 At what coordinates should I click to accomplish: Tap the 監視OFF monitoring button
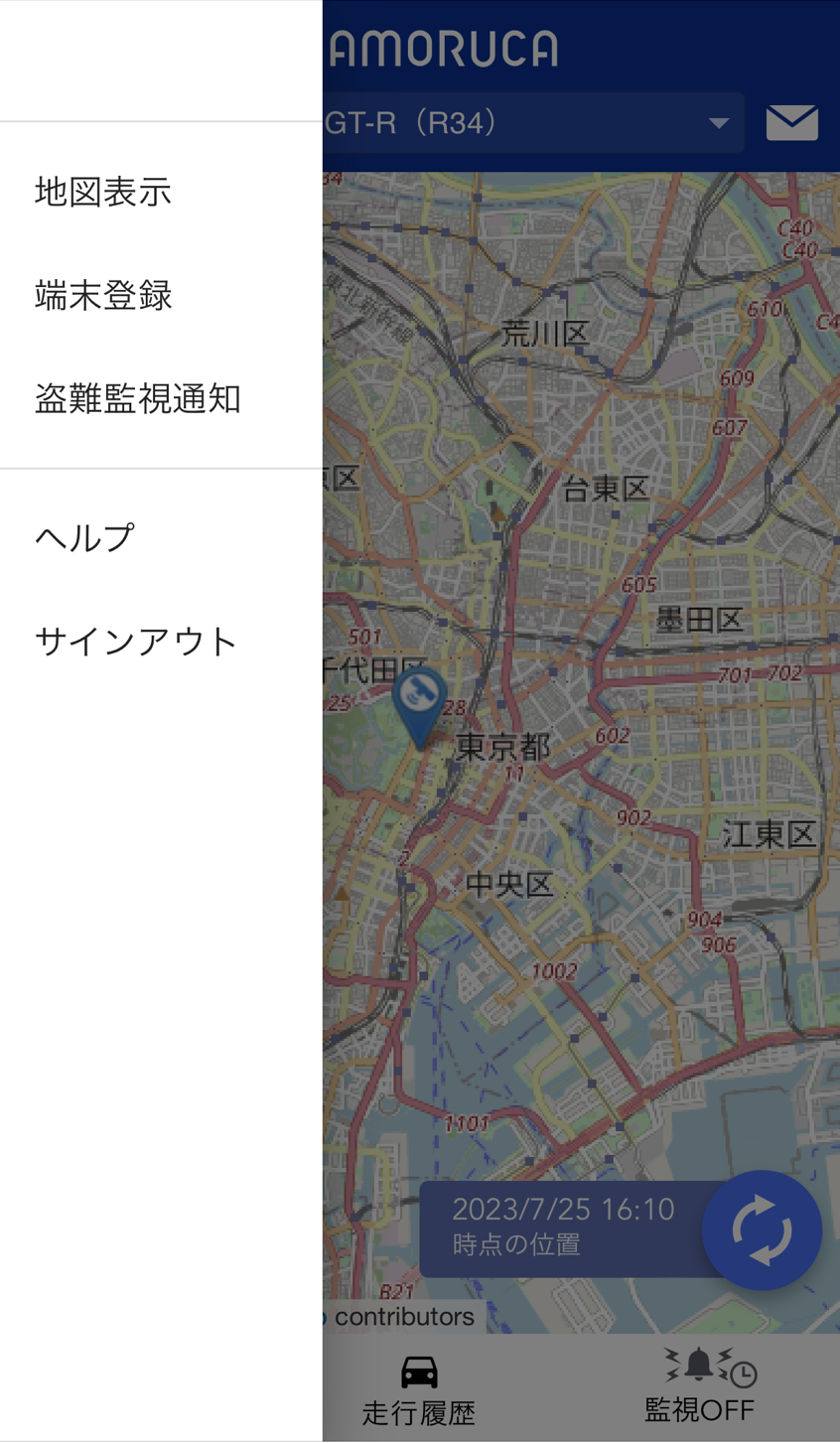(700, 1386)
